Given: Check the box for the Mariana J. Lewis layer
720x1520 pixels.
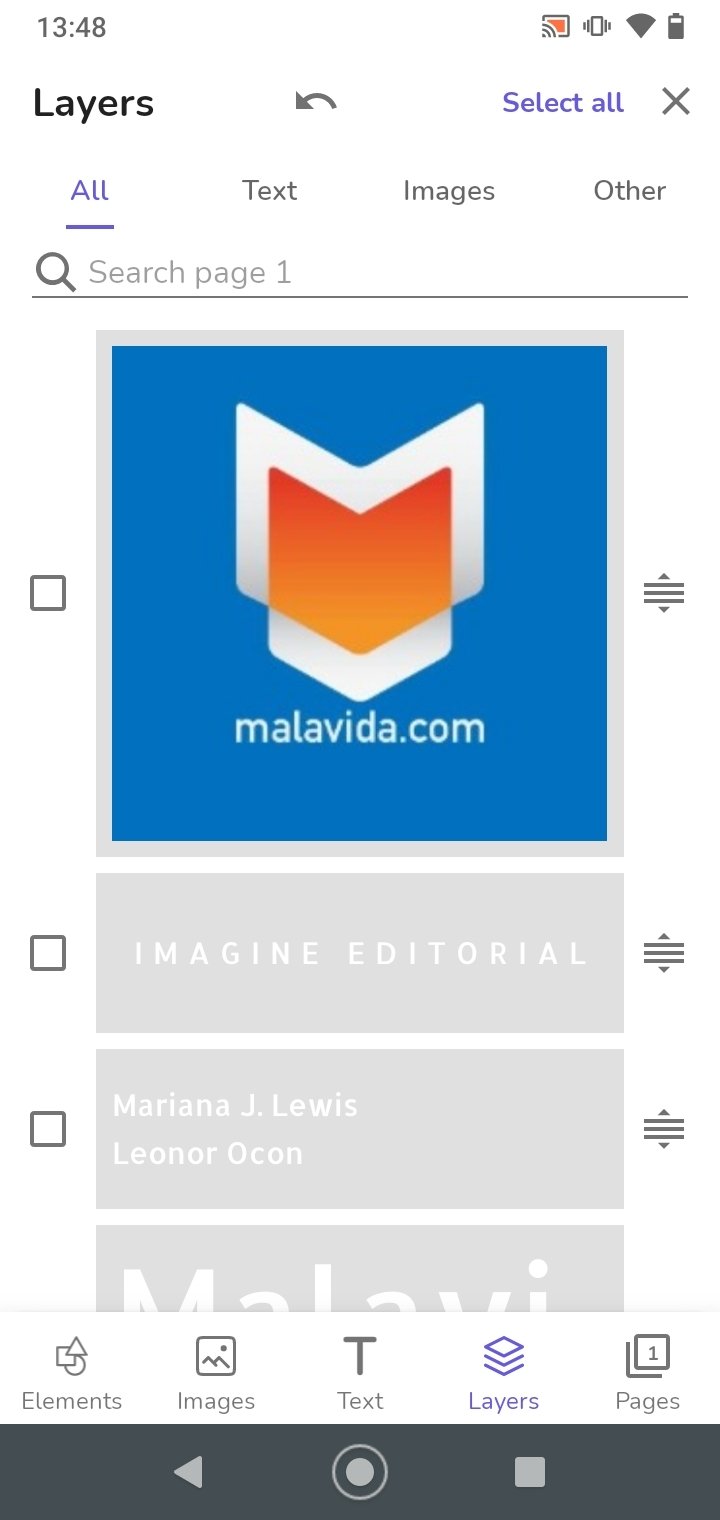Looking at the screenshot, I should click(x=48, y=1129).
